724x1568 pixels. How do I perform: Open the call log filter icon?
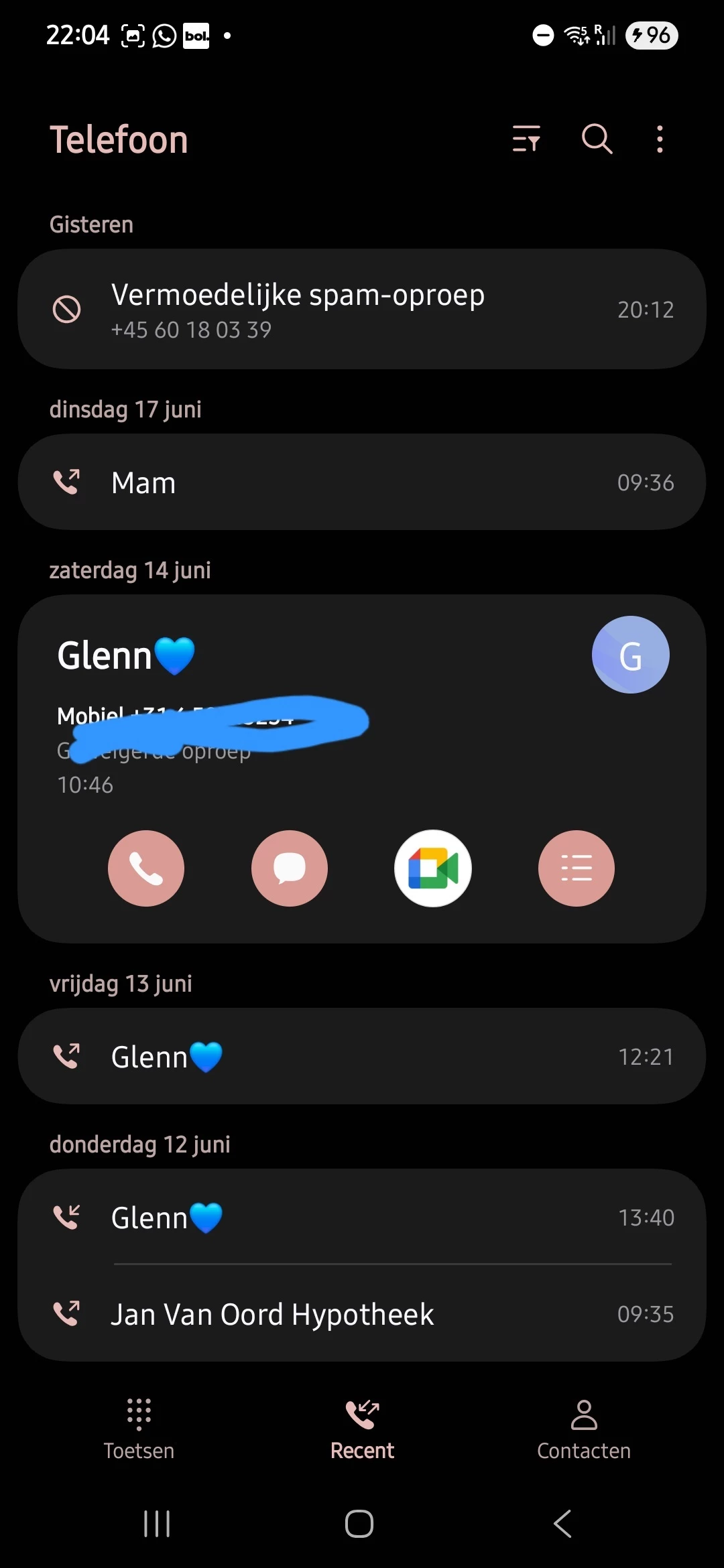click(526, 139)
